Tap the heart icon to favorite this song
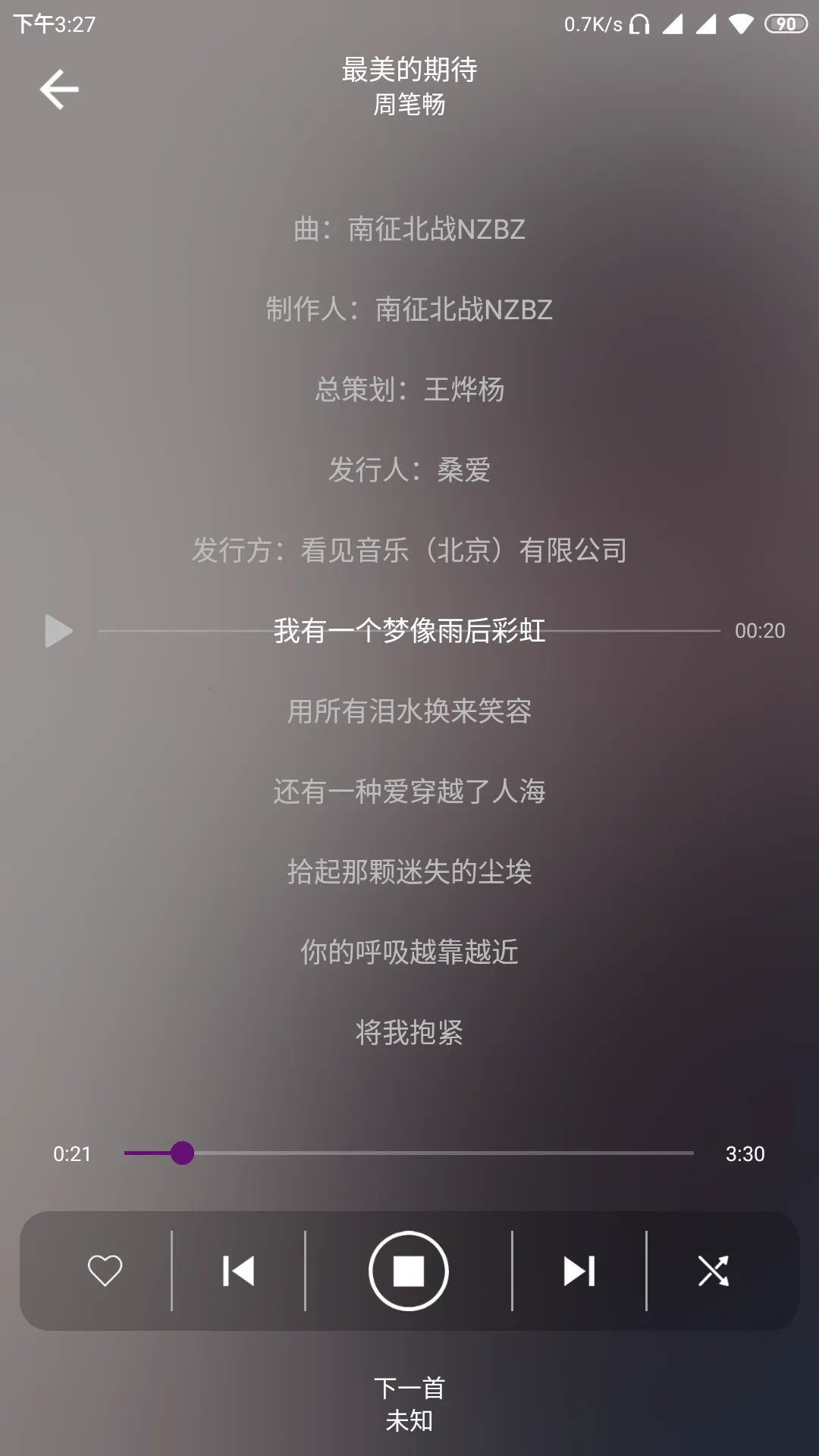This screenshot has height=1456, width=819. tap(104, 1271)
